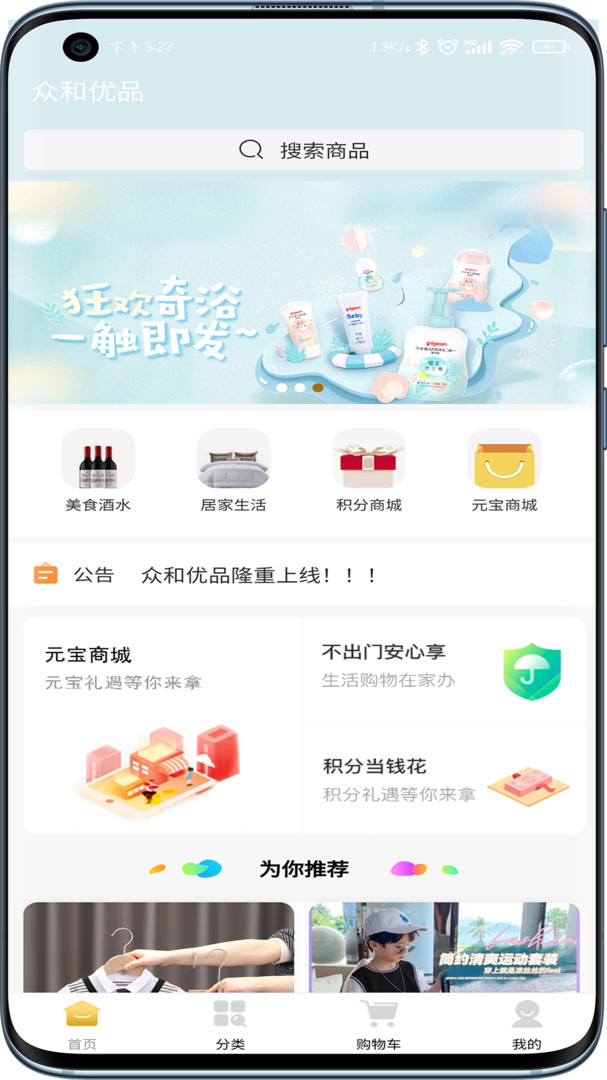This screenshot has height=1080, width=607.
Task: Open the 积分当钱花 card
Action: [x=444, y=780]
